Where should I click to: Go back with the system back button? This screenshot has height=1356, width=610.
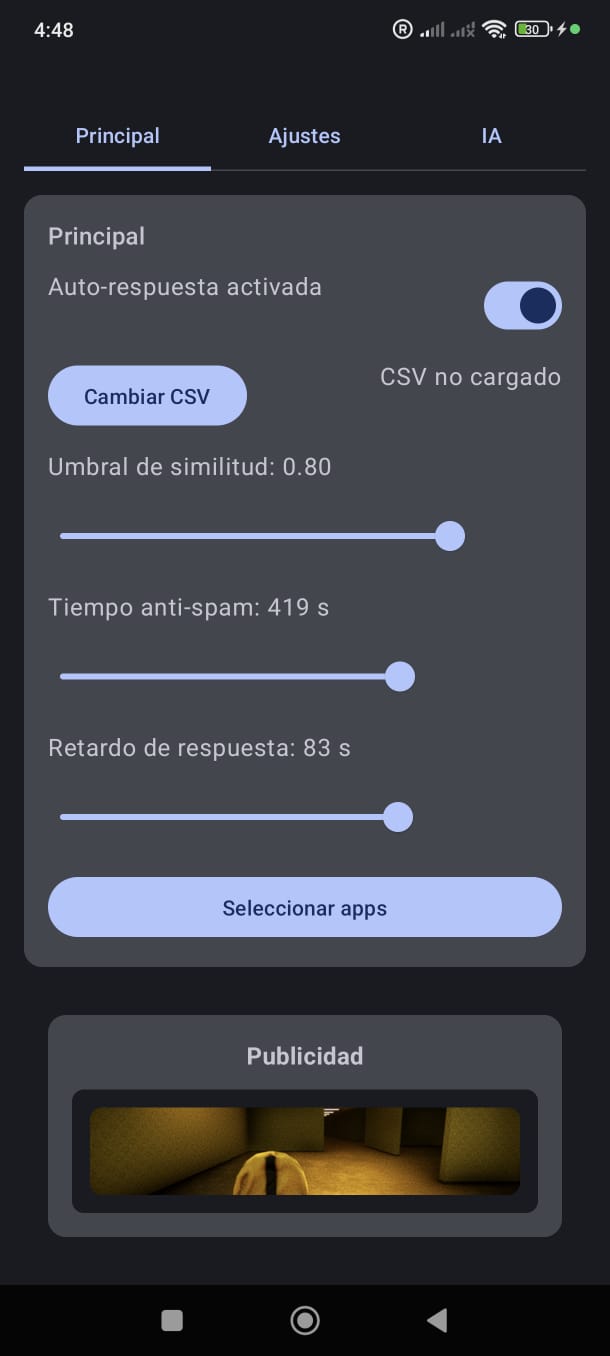437,1321
